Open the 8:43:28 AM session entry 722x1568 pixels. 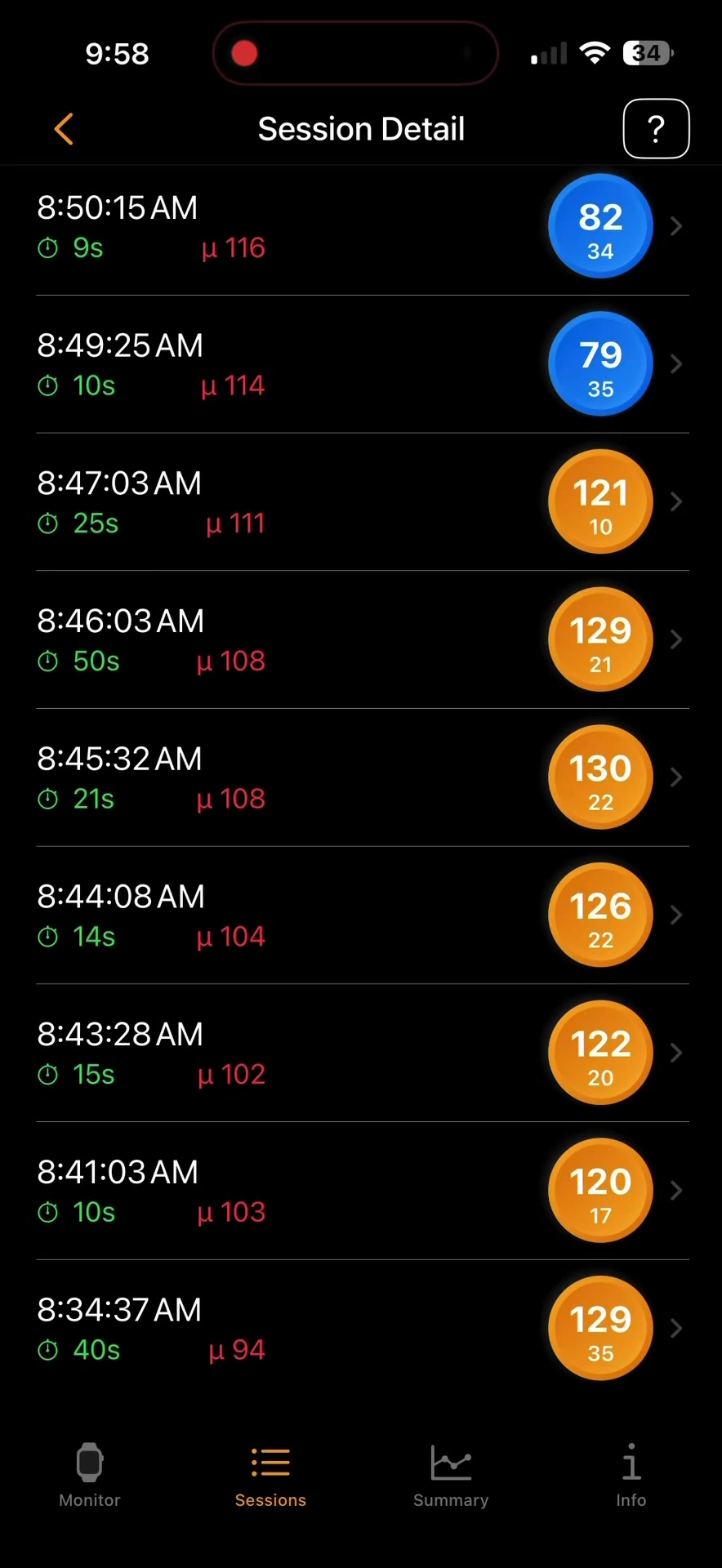point(361,1053)
